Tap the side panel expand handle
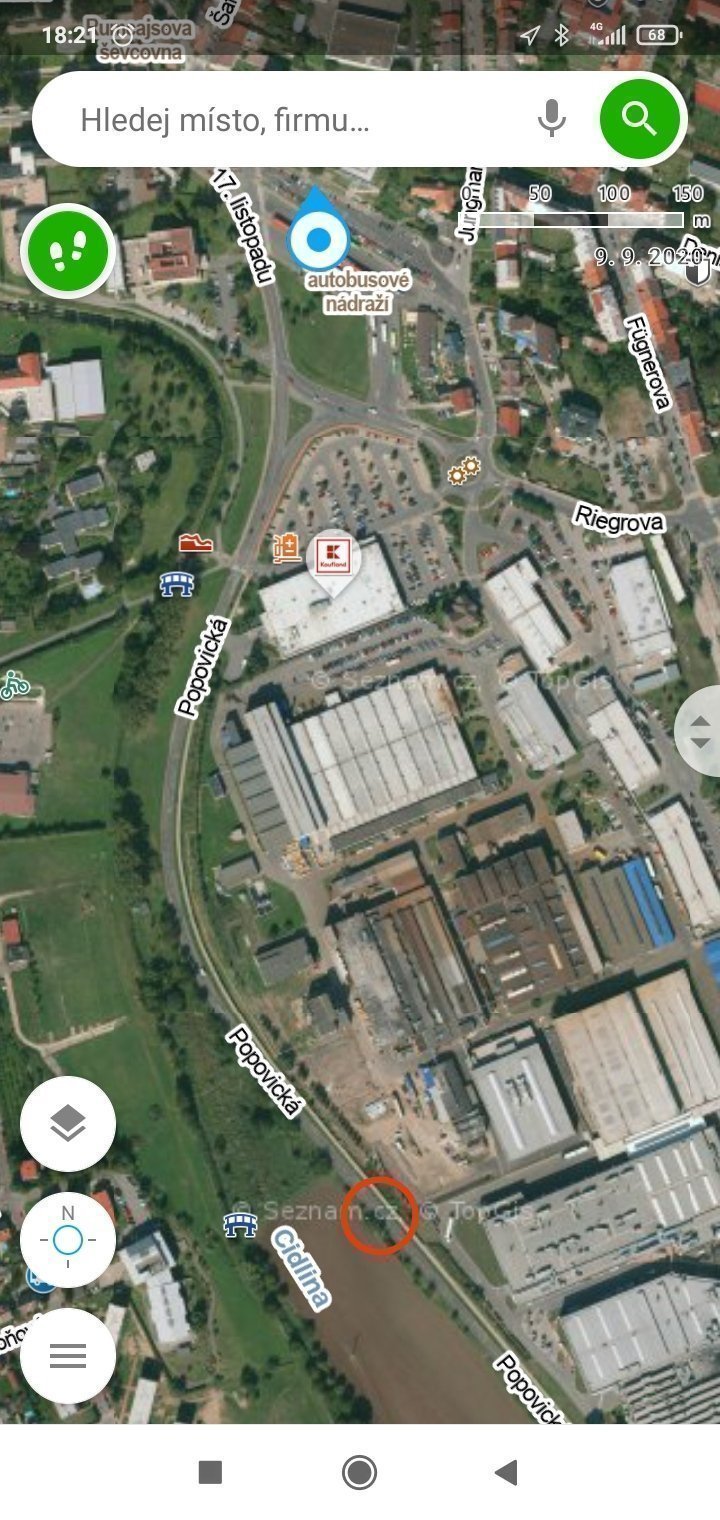The width and height of the screenshot is (720, 1520). pyautogui.click(x=700, y=730)
